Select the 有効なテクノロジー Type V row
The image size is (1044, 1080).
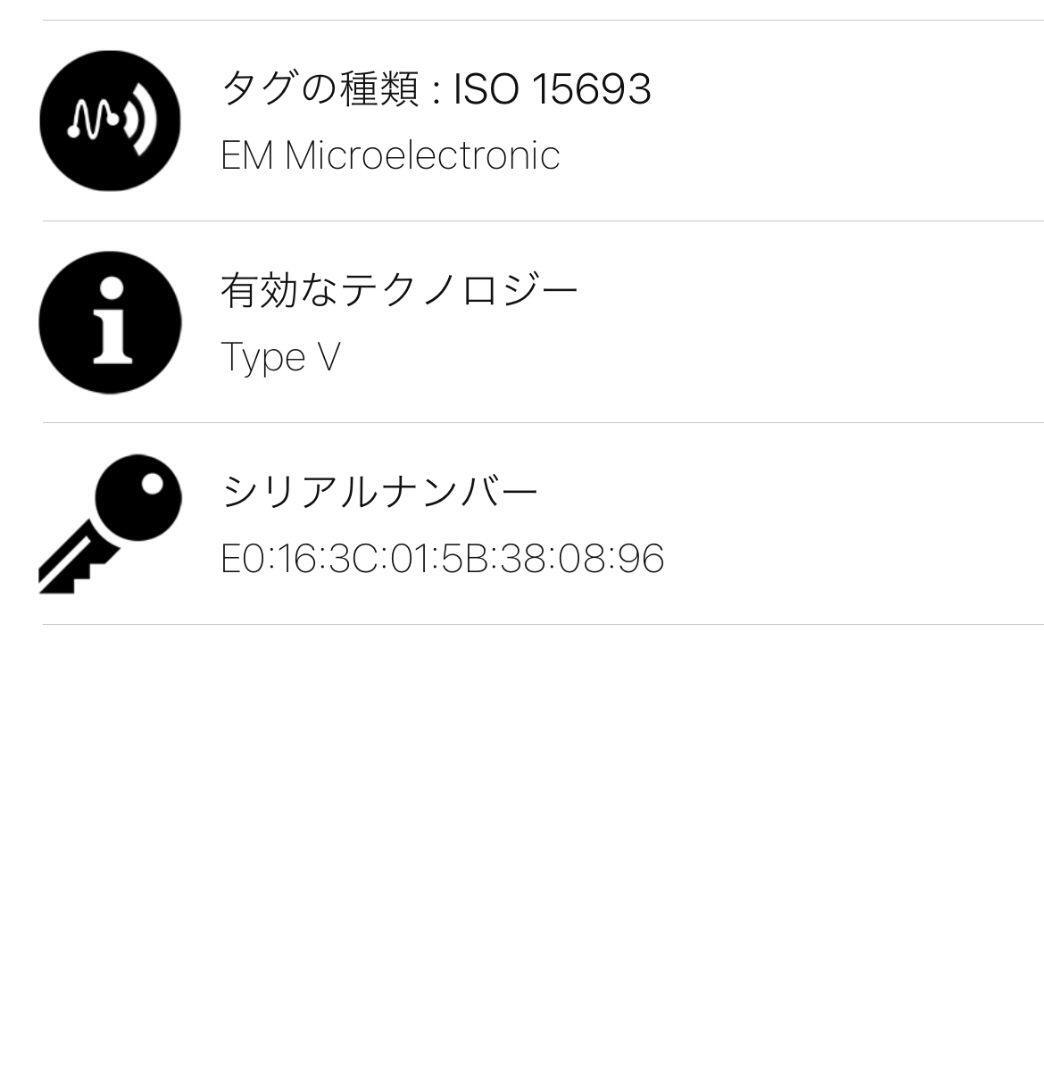click(x=540, y=322)
